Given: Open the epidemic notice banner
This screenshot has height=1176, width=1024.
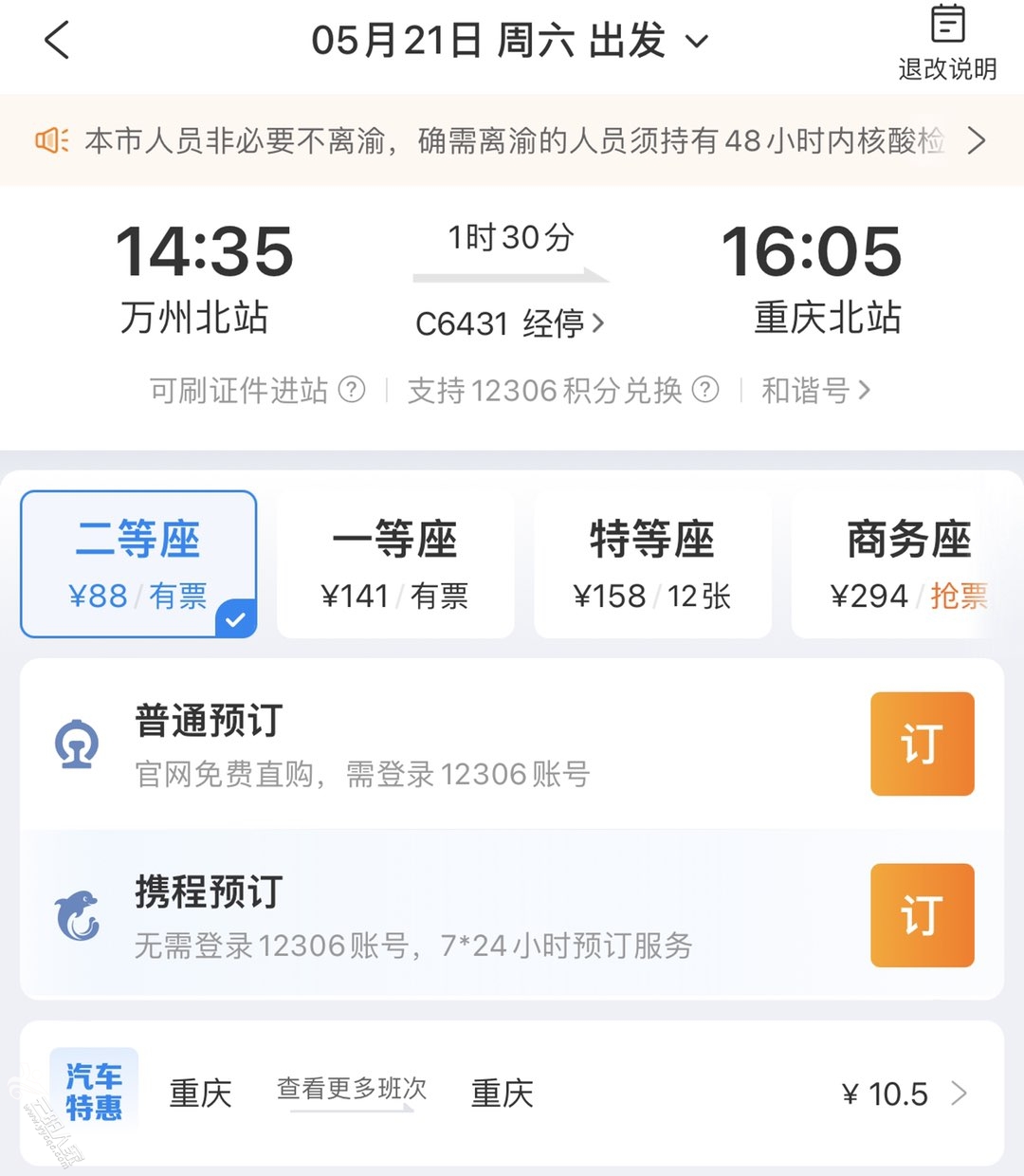Looking at the screenshot, I should [512, 140].
